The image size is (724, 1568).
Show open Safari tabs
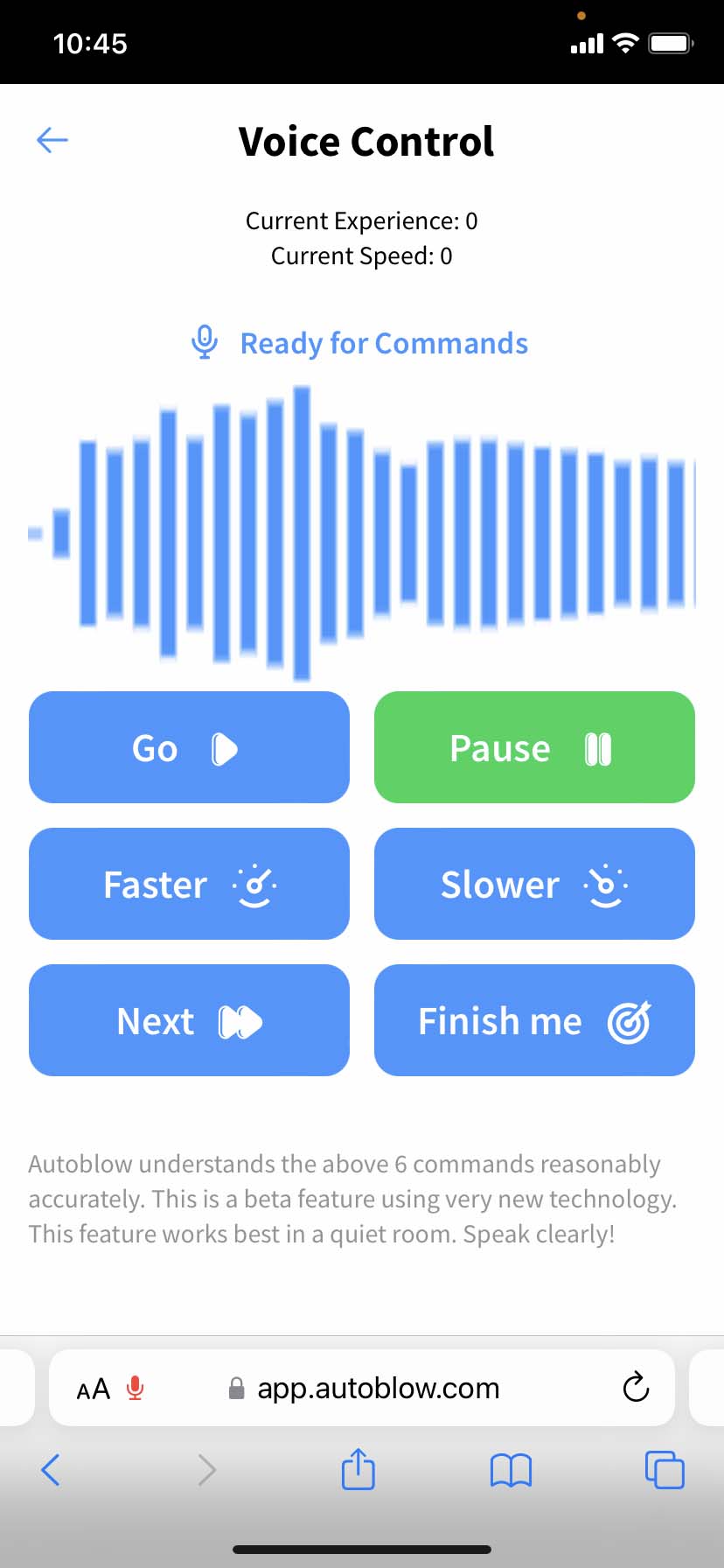(x=665, y=1469)
